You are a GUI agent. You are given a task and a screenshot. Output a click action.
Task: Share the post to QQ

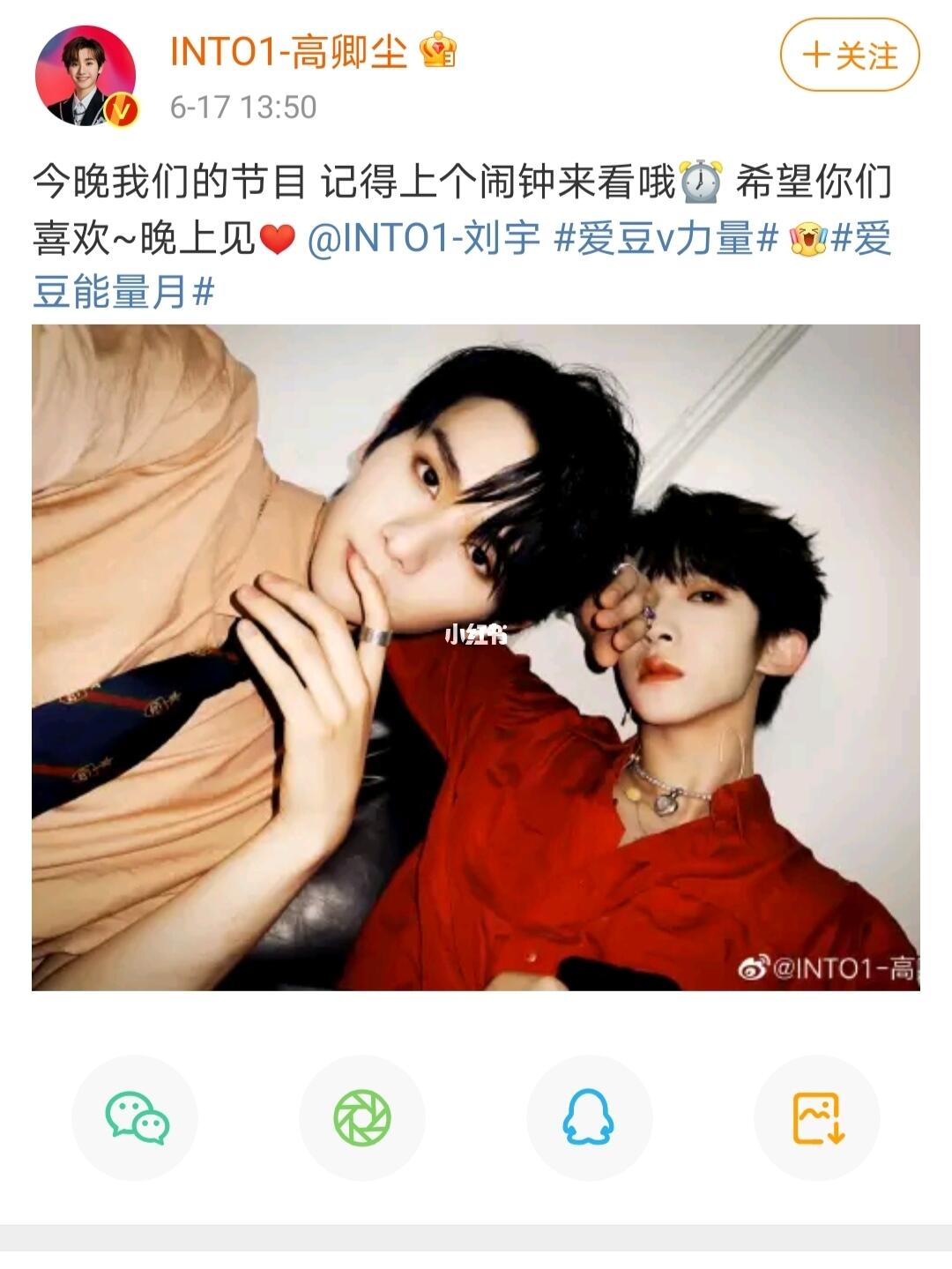point(589,1117)
